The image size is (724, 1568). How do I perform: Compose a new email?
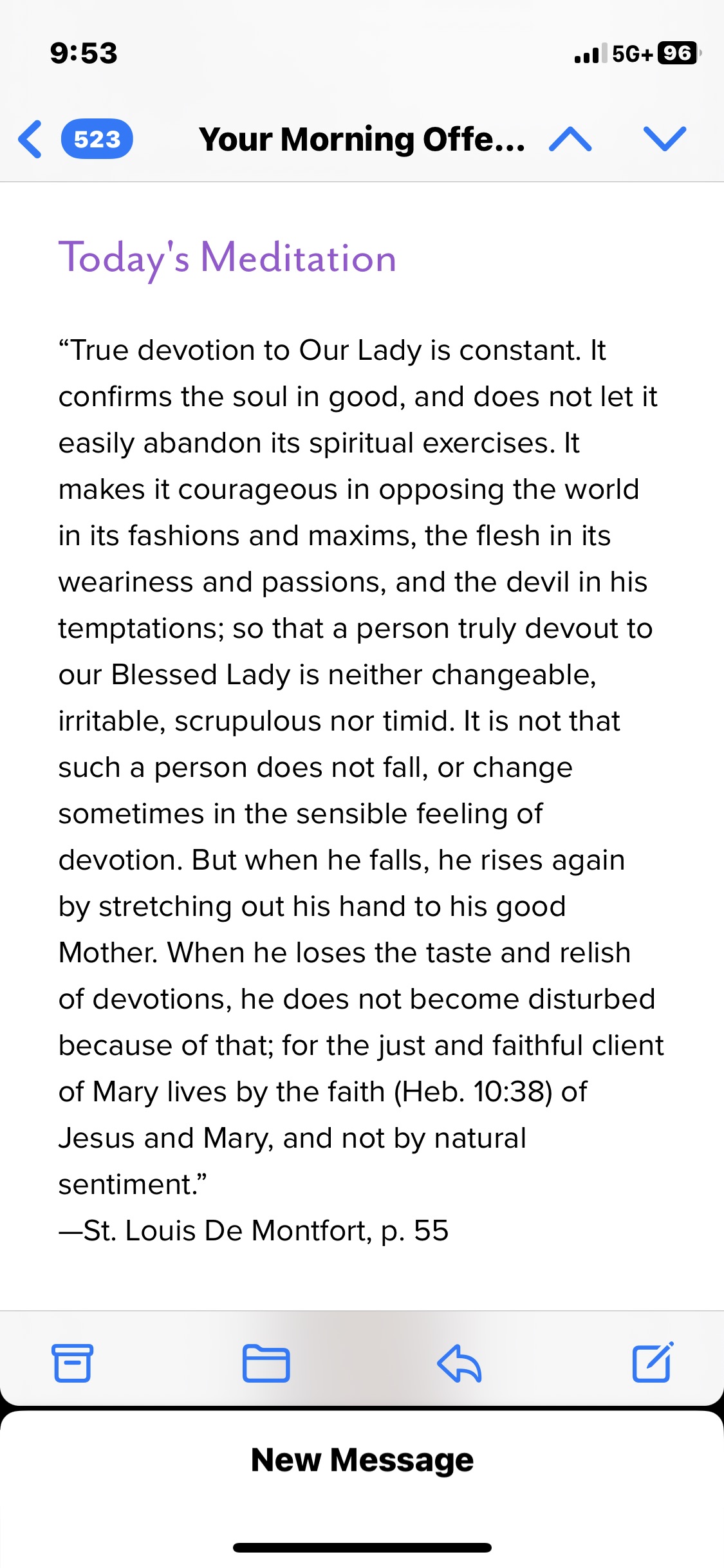[653, 1363]
